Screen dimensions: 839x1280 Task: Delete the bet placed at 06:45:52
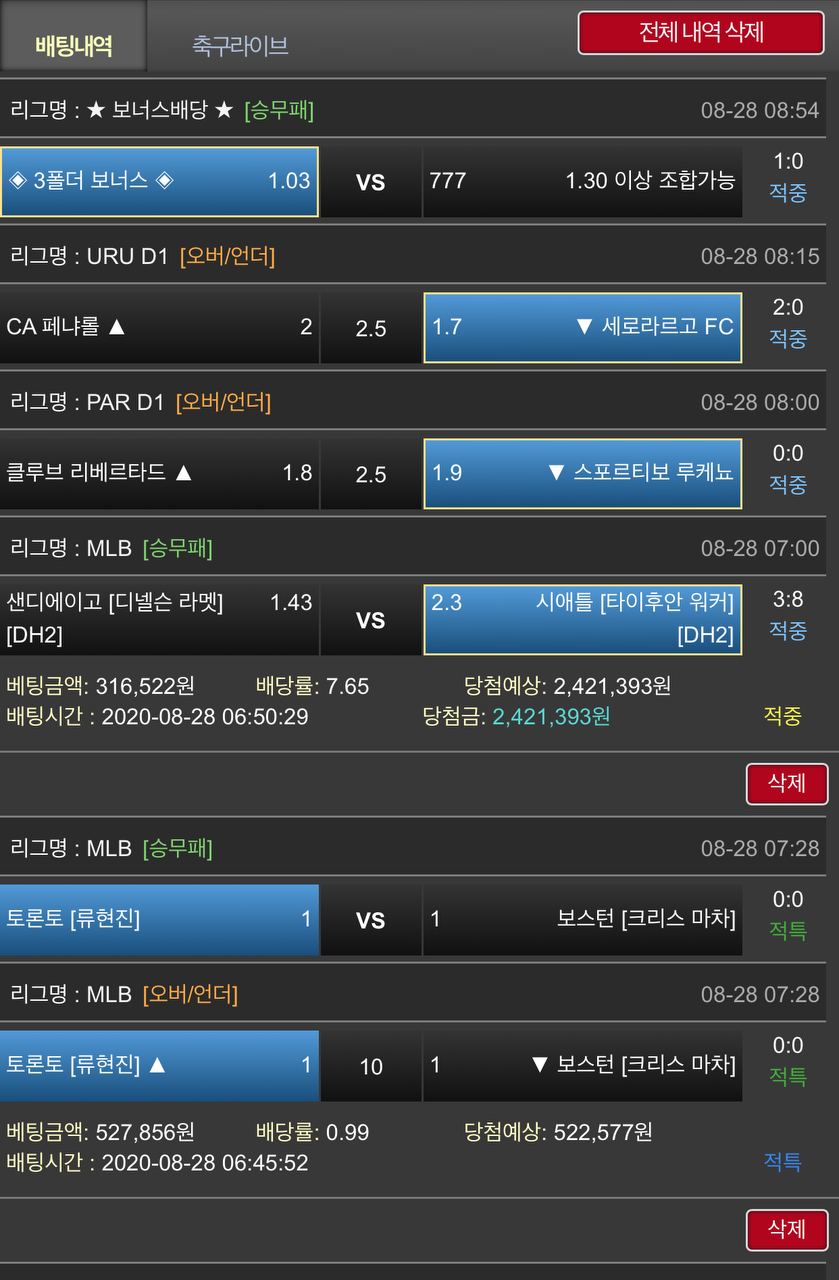[787, 1229]
